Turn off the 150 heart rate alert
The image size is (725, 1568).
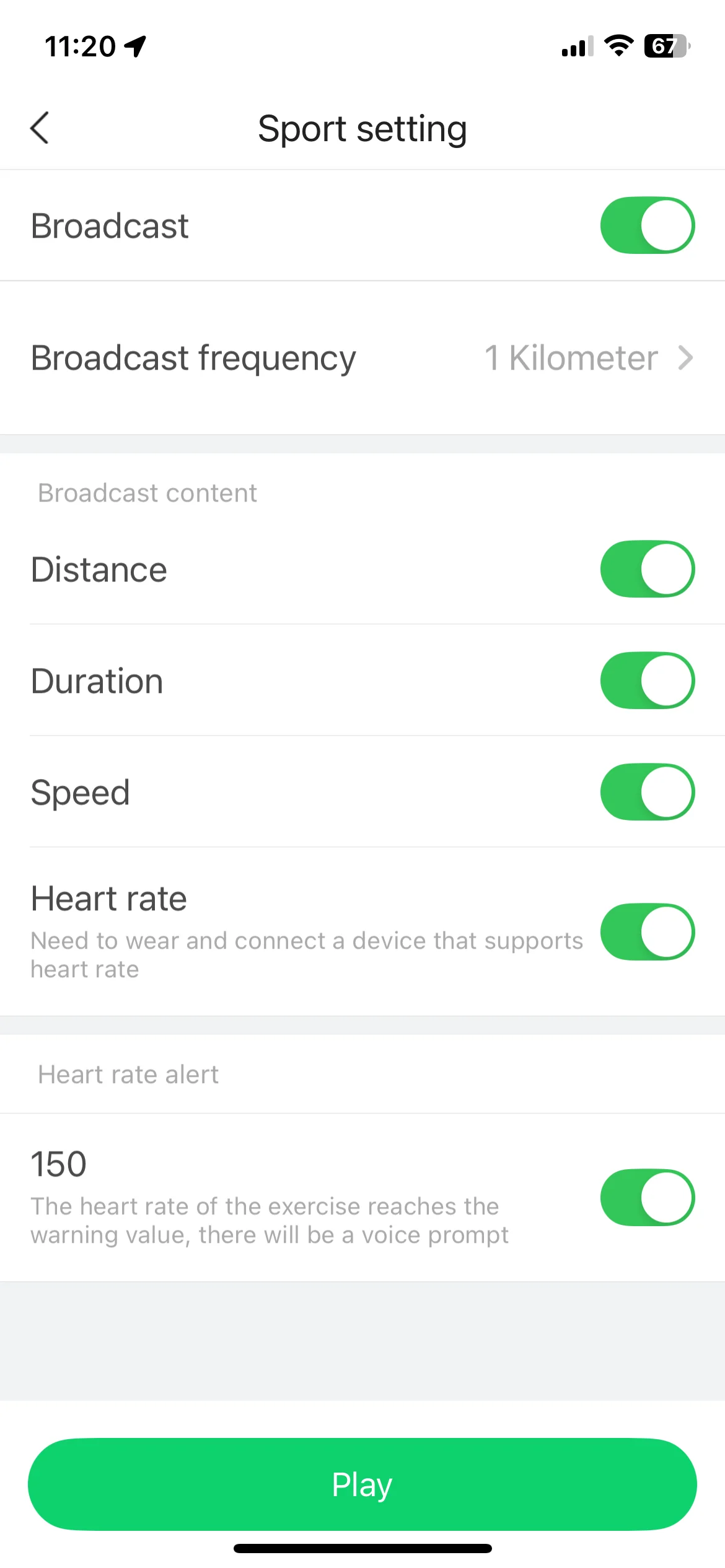point(647,1198)
